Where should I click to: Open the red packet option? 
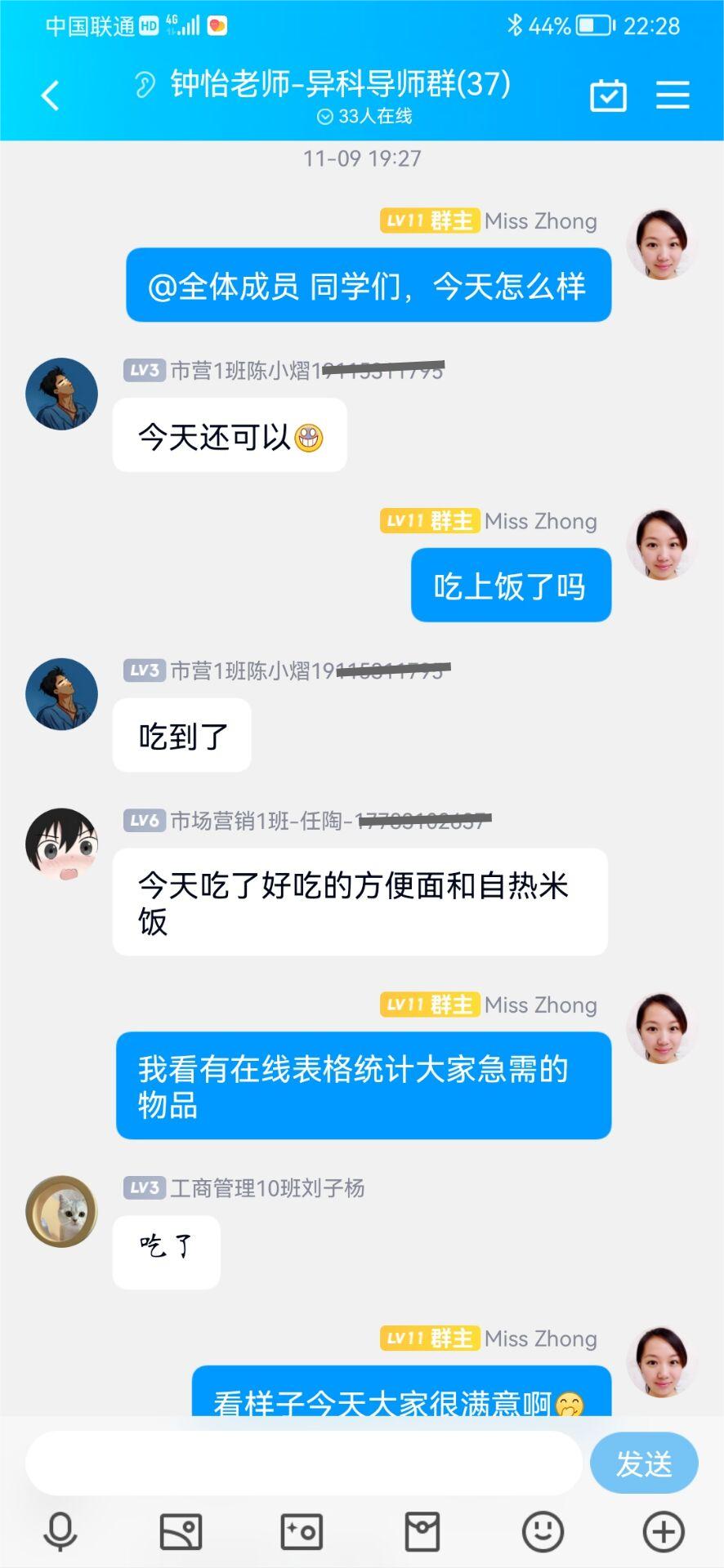pyautogui.click(x=422, y=1532)
